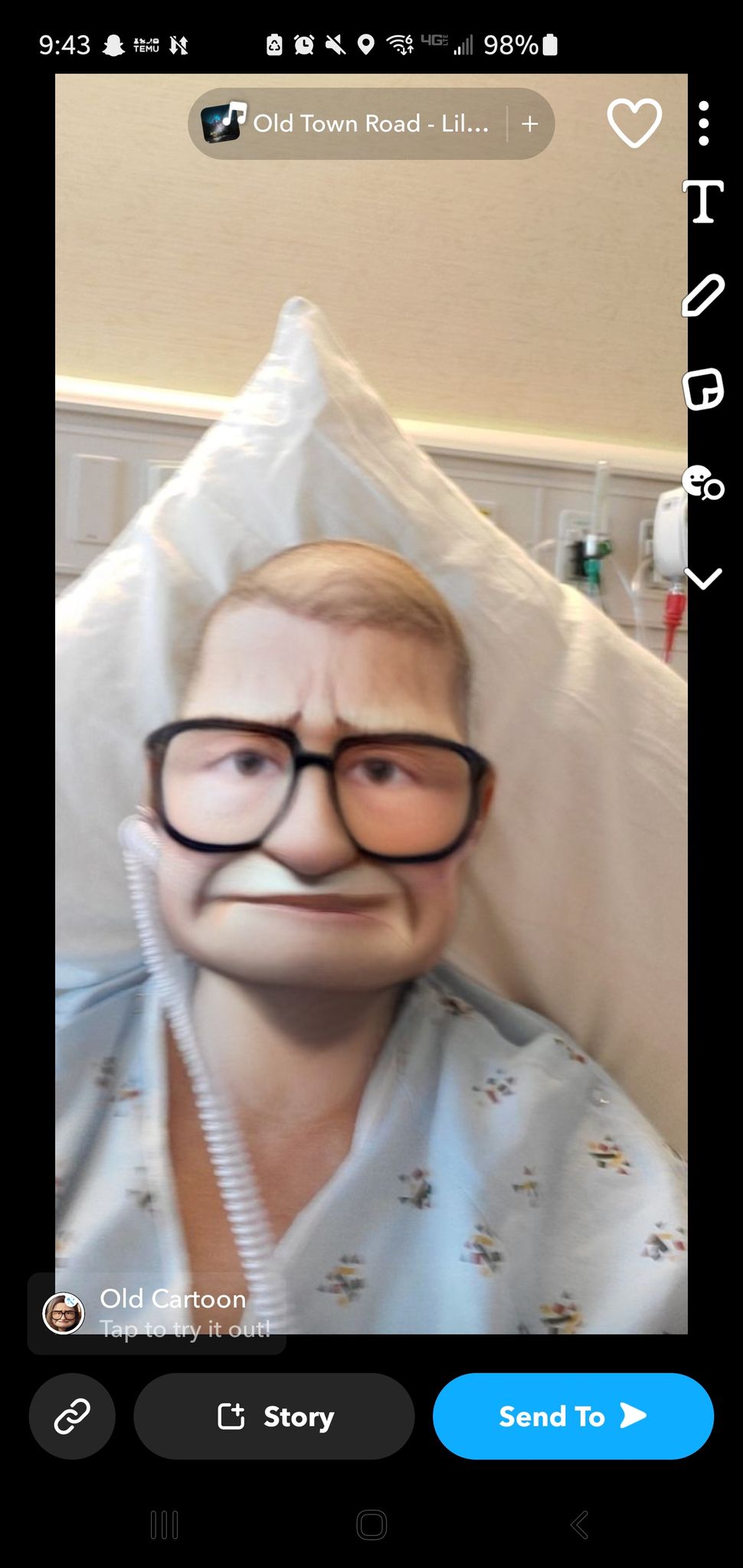The width and height of the screenshot is (743, 1568).
Task: Open the three-dot overflow menu
Action: (x=703, y=123)
